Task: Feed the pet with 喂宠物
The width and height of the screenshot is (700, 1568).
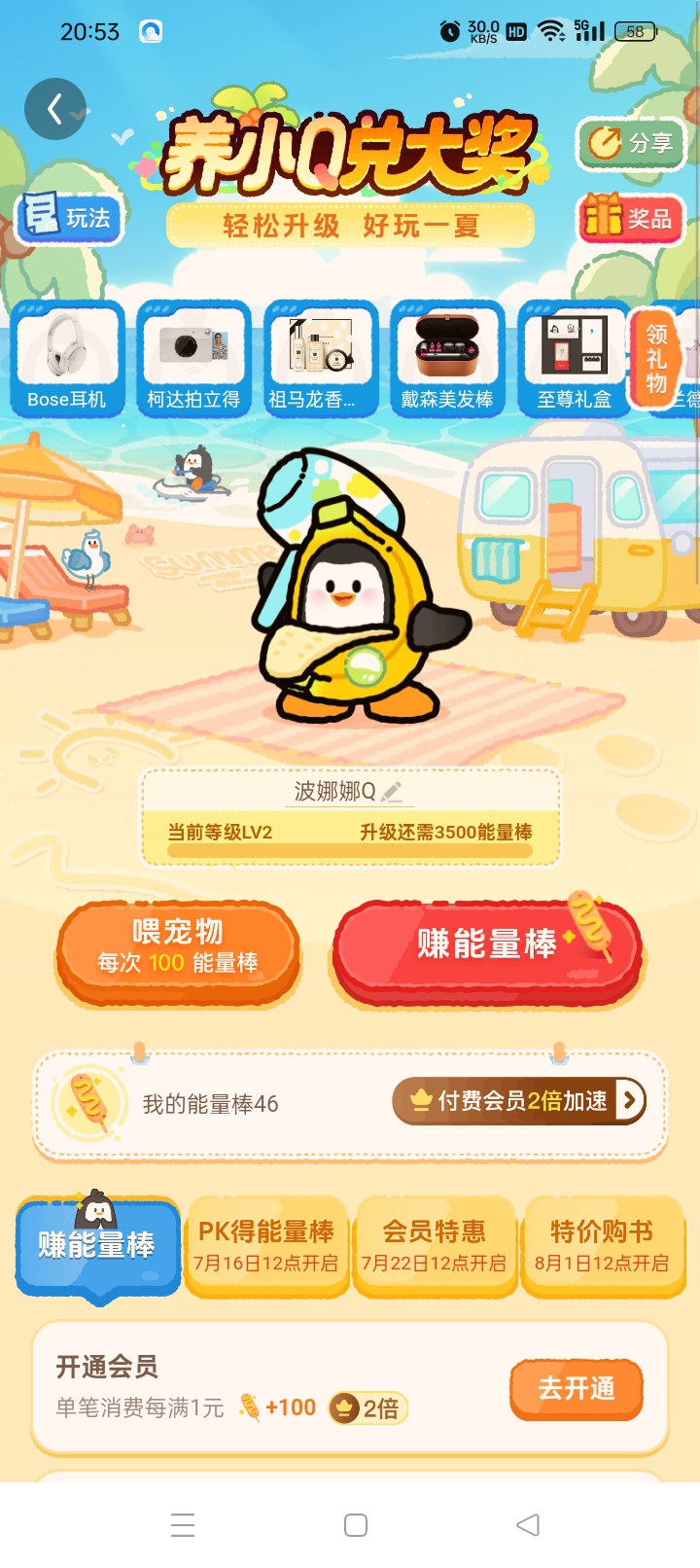Action: 178,950
